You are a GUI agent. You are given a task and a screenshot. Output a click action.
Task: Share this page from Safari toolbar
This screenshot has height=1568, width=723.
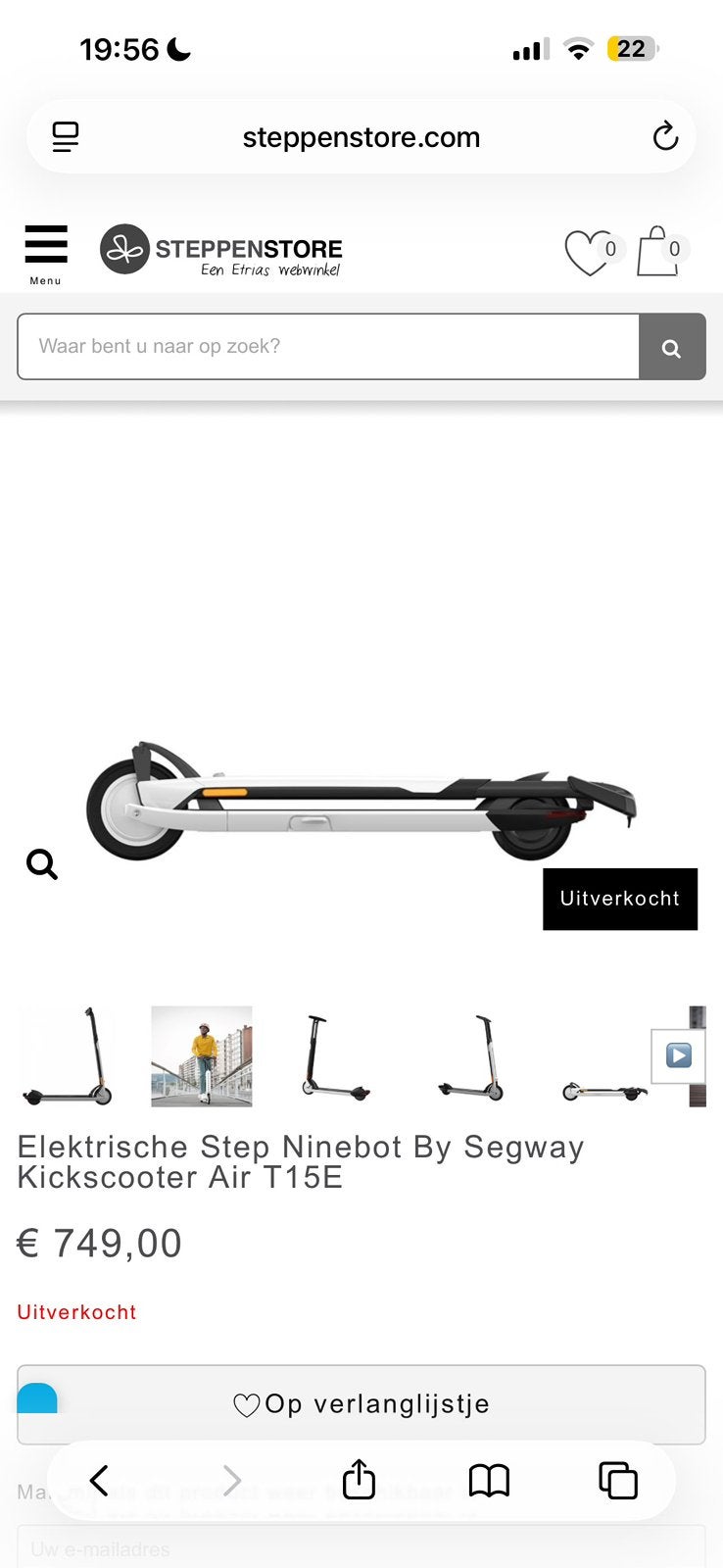tap(359, 1479)
